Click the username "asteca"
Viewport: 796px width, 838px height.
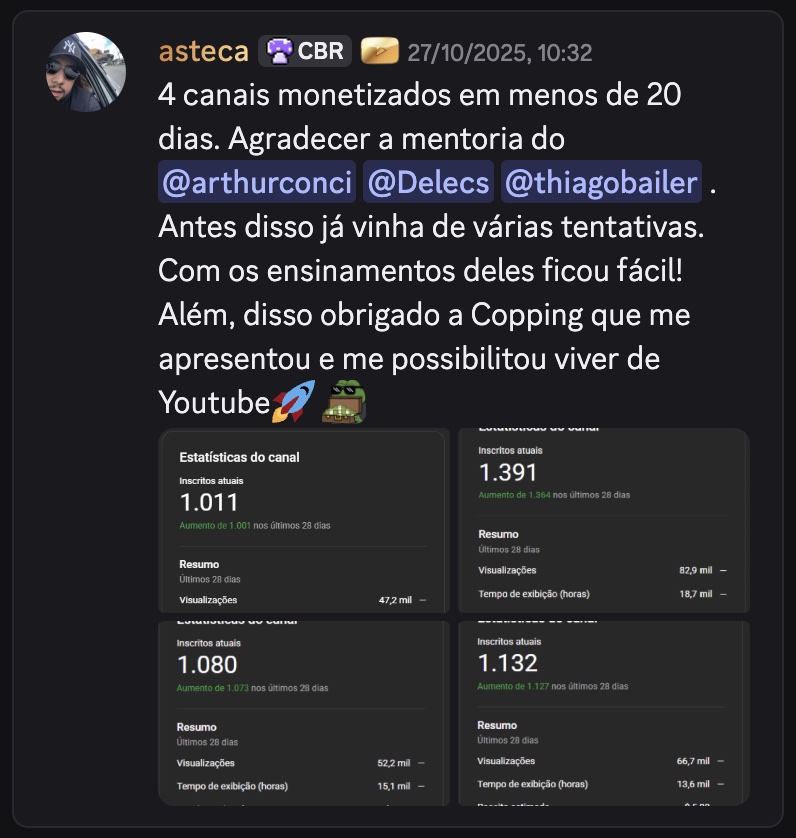pos(203,51)
